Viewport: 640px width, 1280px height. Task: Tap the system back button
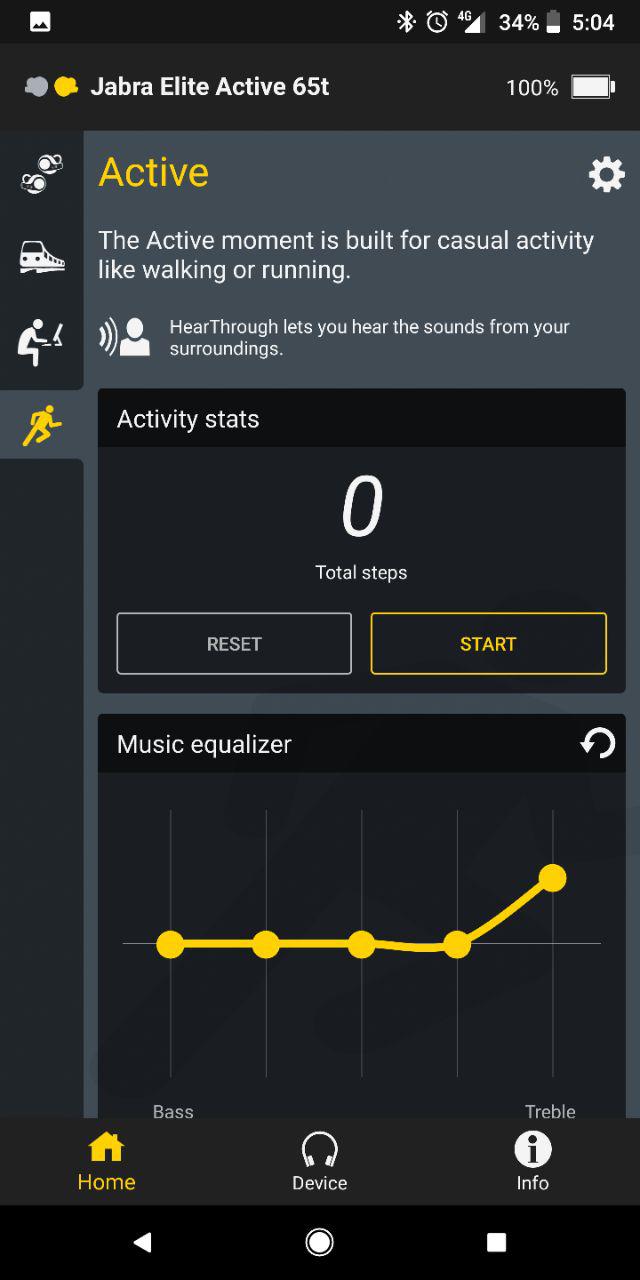click(142, 1242)
